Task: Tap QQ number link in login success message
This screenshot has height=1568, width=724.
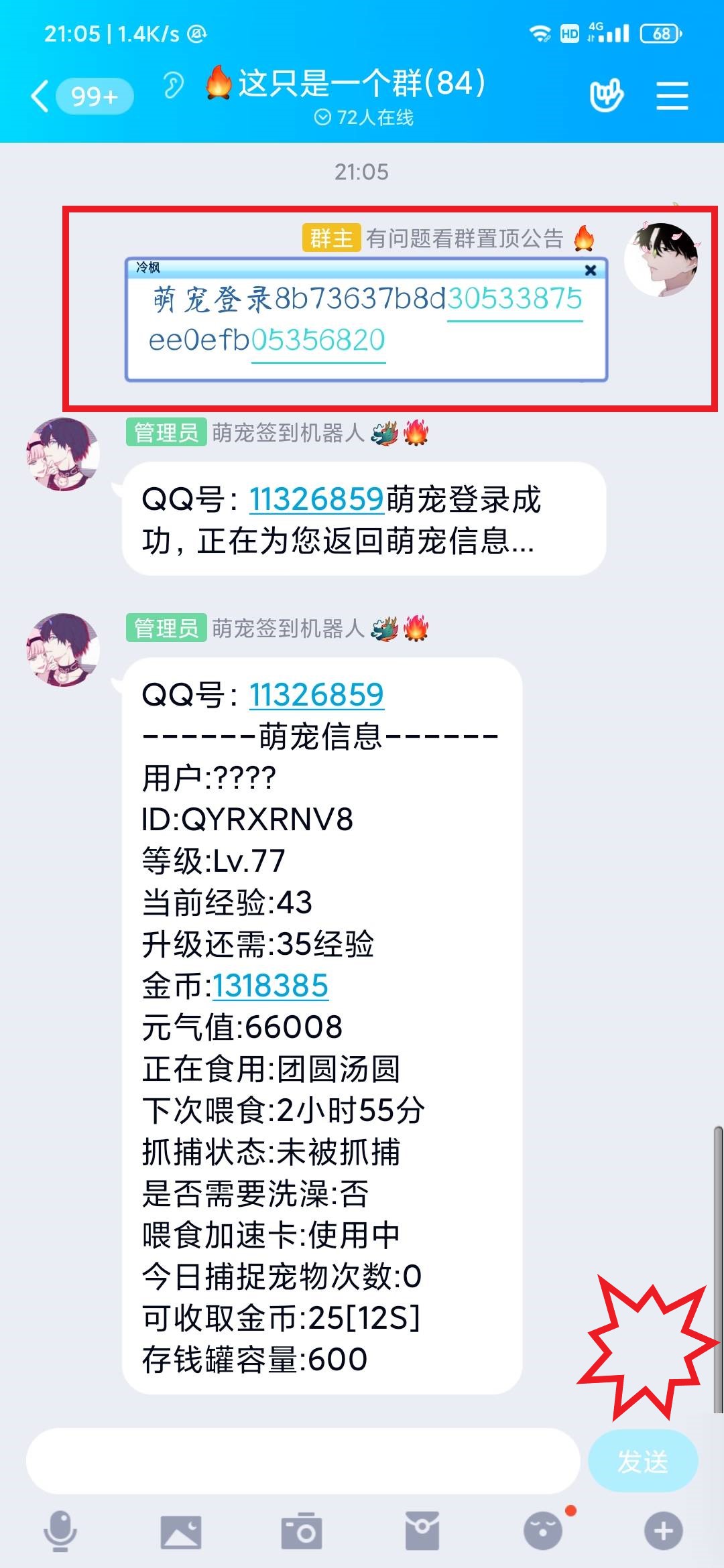Action: tap(316, 500)
